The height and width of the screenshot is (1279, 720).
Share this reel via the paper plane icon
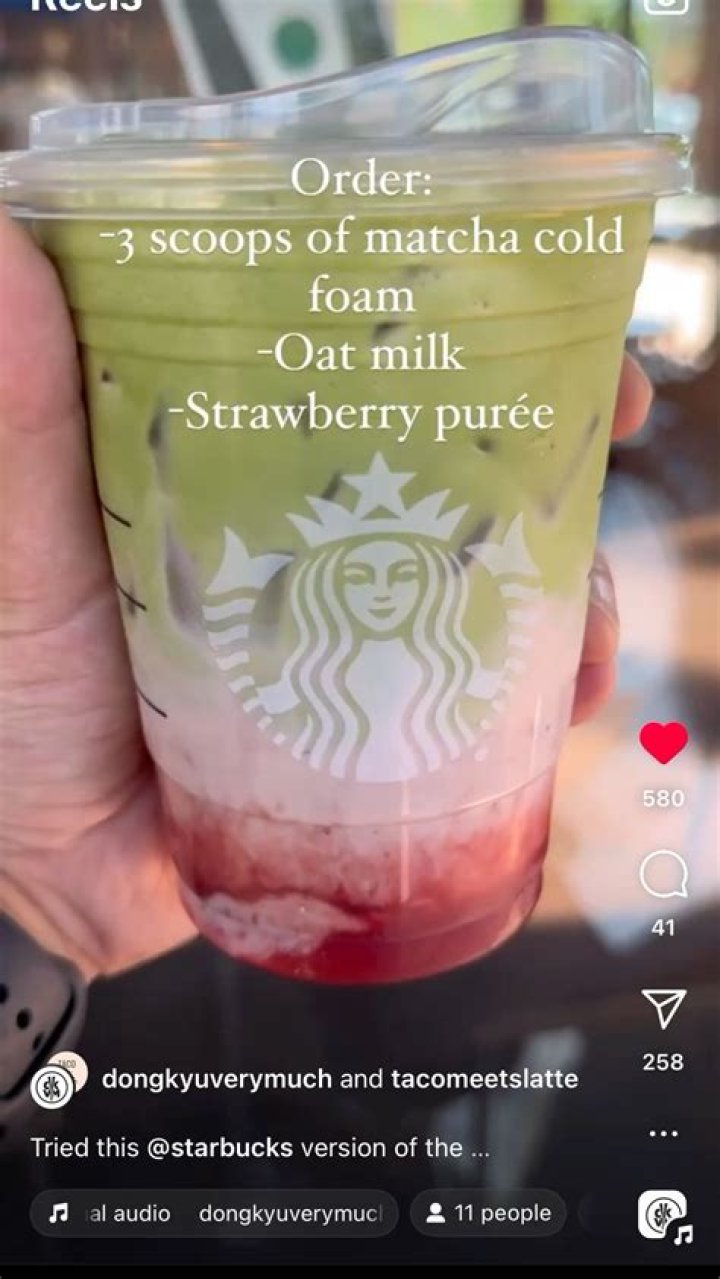(x=663, y=1009)
